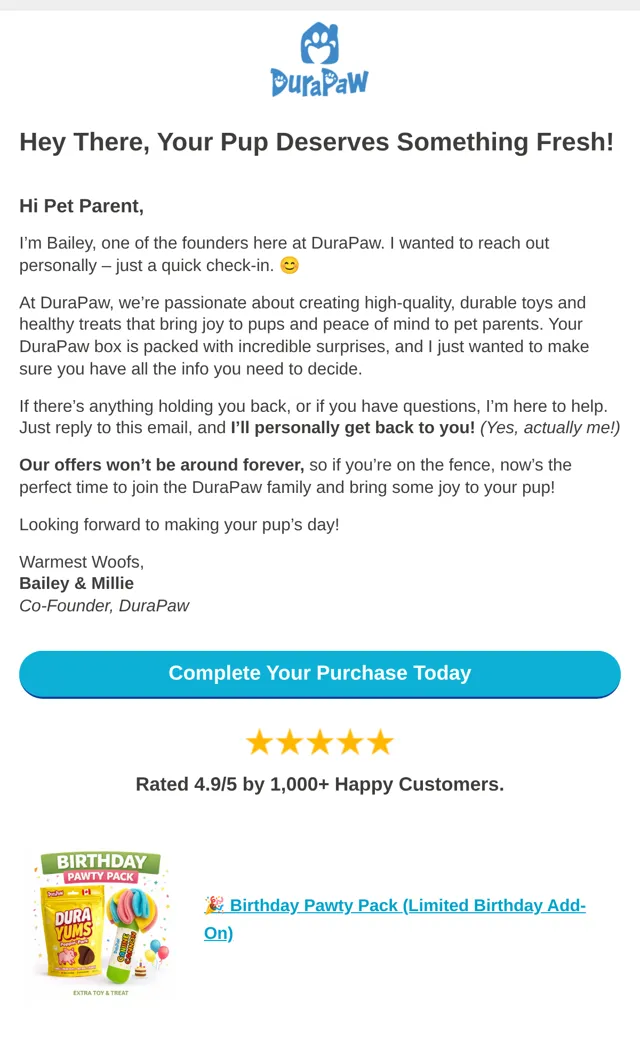This screenshot has width=640, height=1040.
Task: Tap Complete Your Purchase Today button
Action: [320, 673]
